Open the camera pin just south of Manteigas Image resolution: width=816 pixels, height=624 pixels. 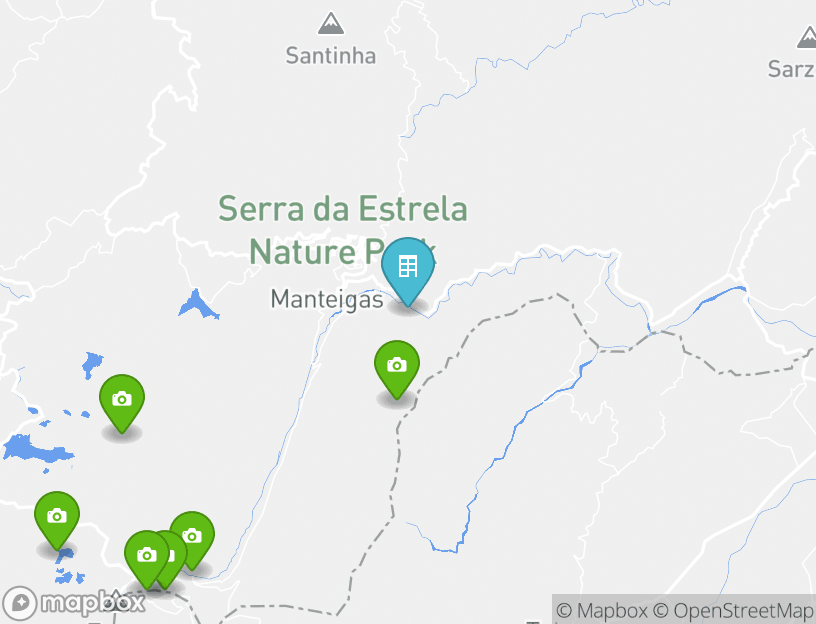pyautogui.click(x=396, y=366)
